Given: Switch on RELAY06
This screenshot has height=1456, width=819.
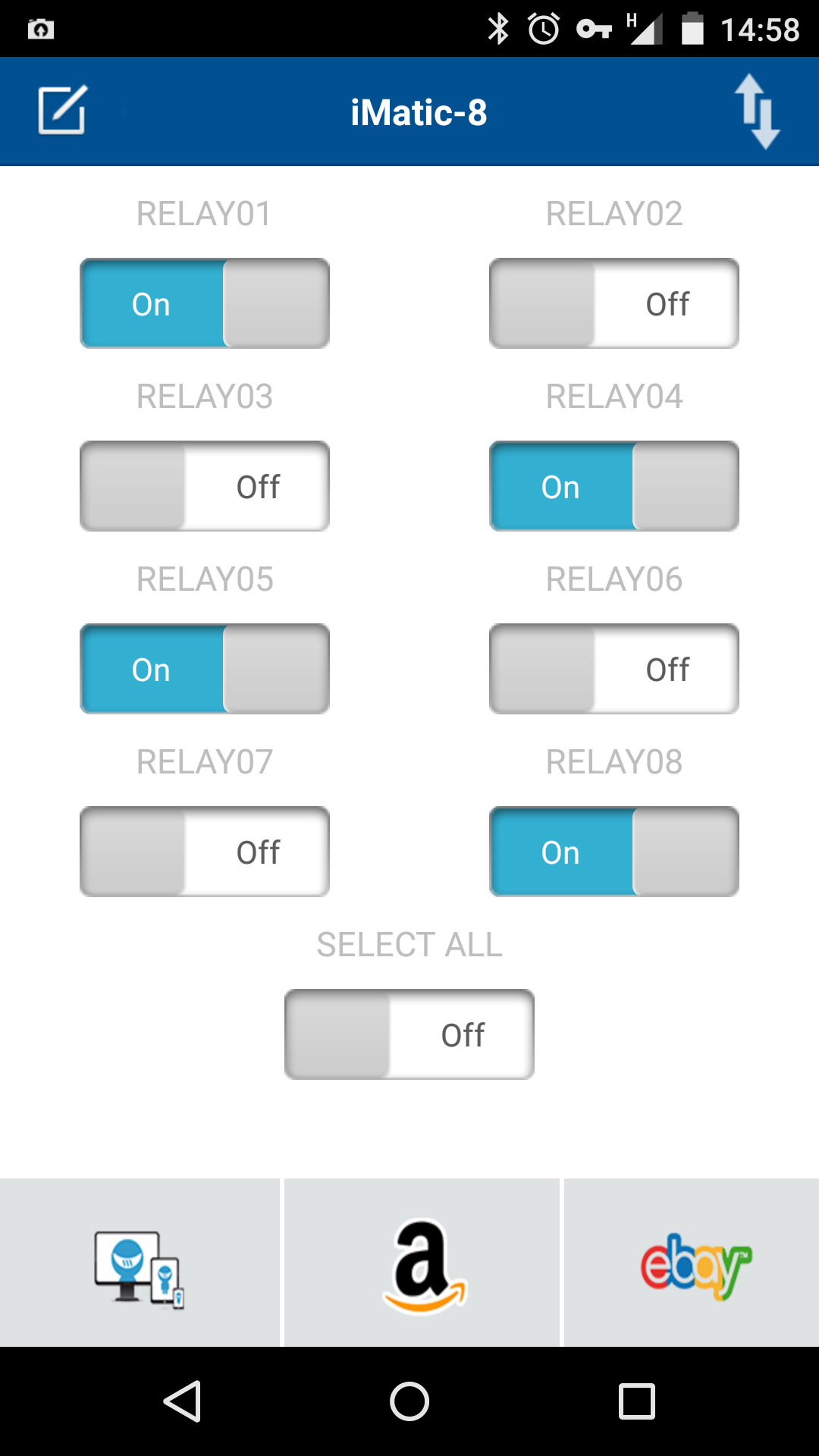Looking at the screenshot, I should (614, 669).
